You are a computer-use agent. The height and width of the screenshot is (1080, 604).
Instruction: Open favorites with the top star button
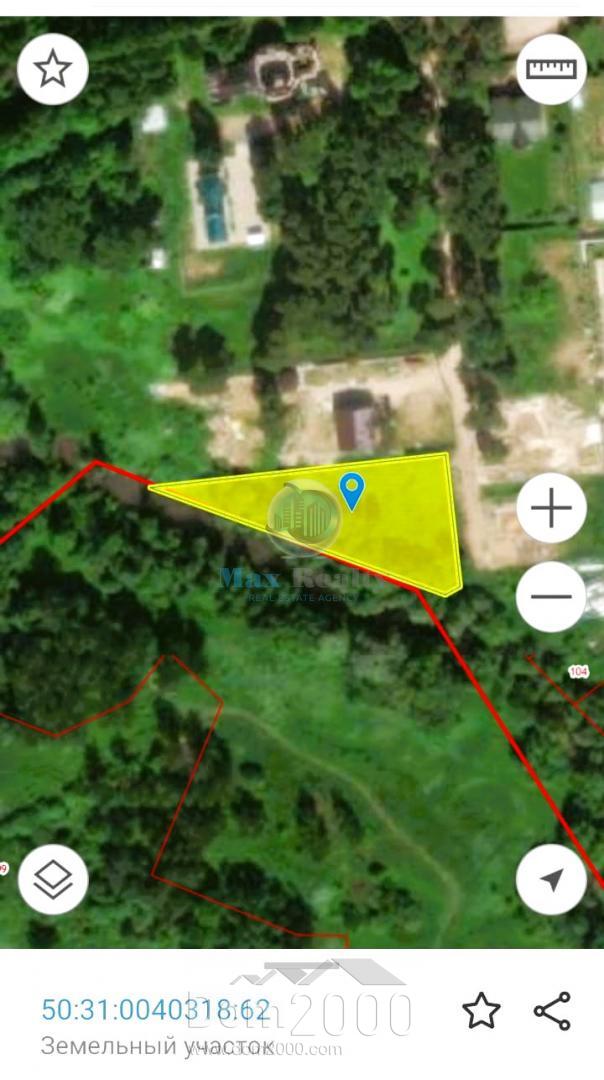(53, 69)
